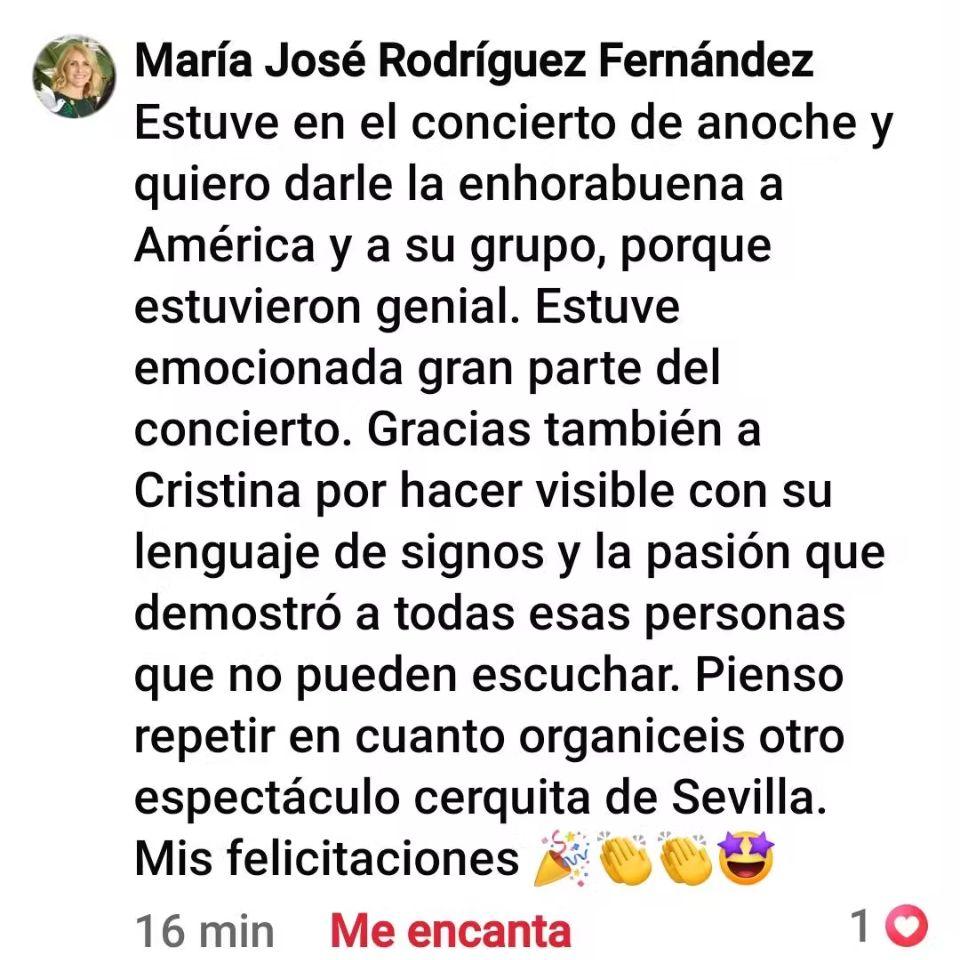
Task: Tap the name María José Rodríguez Fernández
Action: click(474, 62)
